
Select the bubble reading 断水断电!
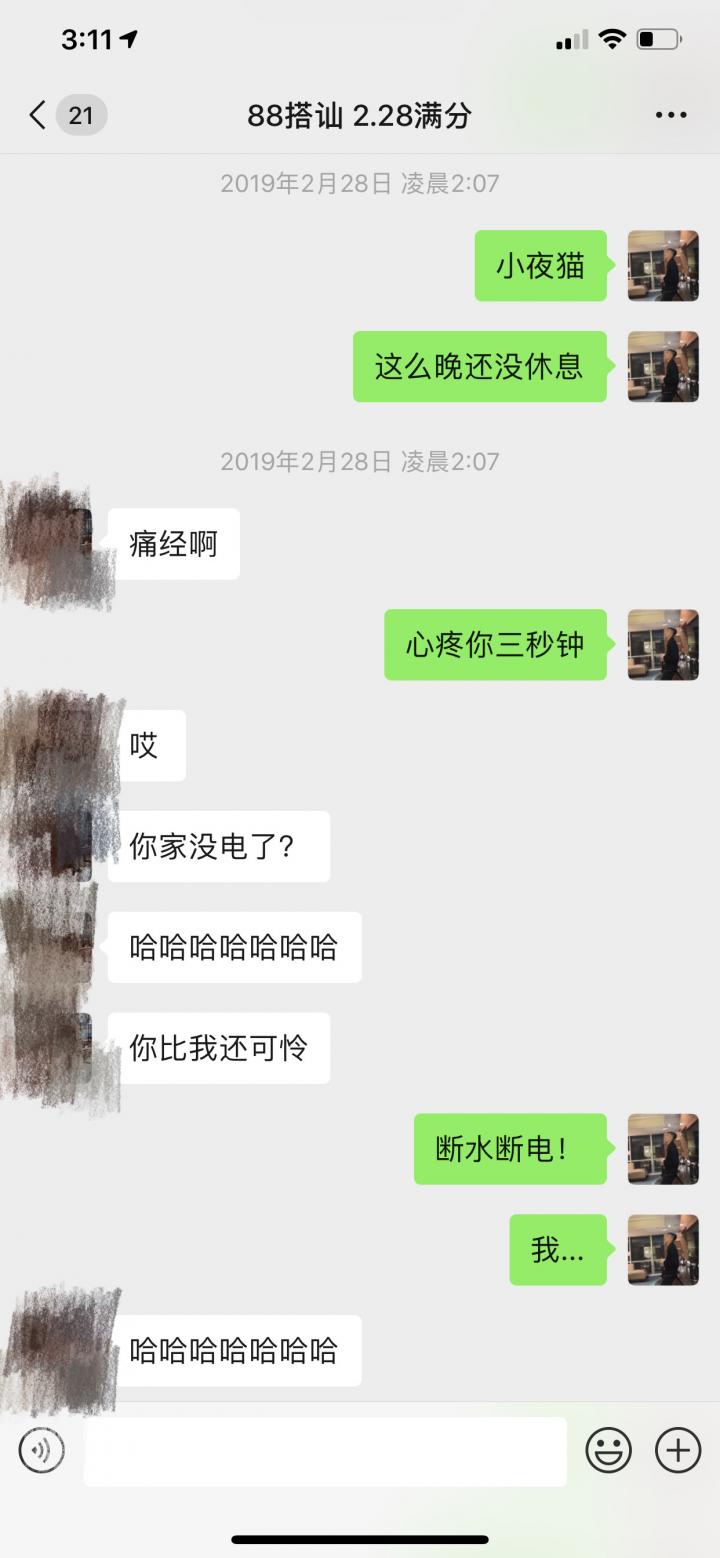point(510,1149)
